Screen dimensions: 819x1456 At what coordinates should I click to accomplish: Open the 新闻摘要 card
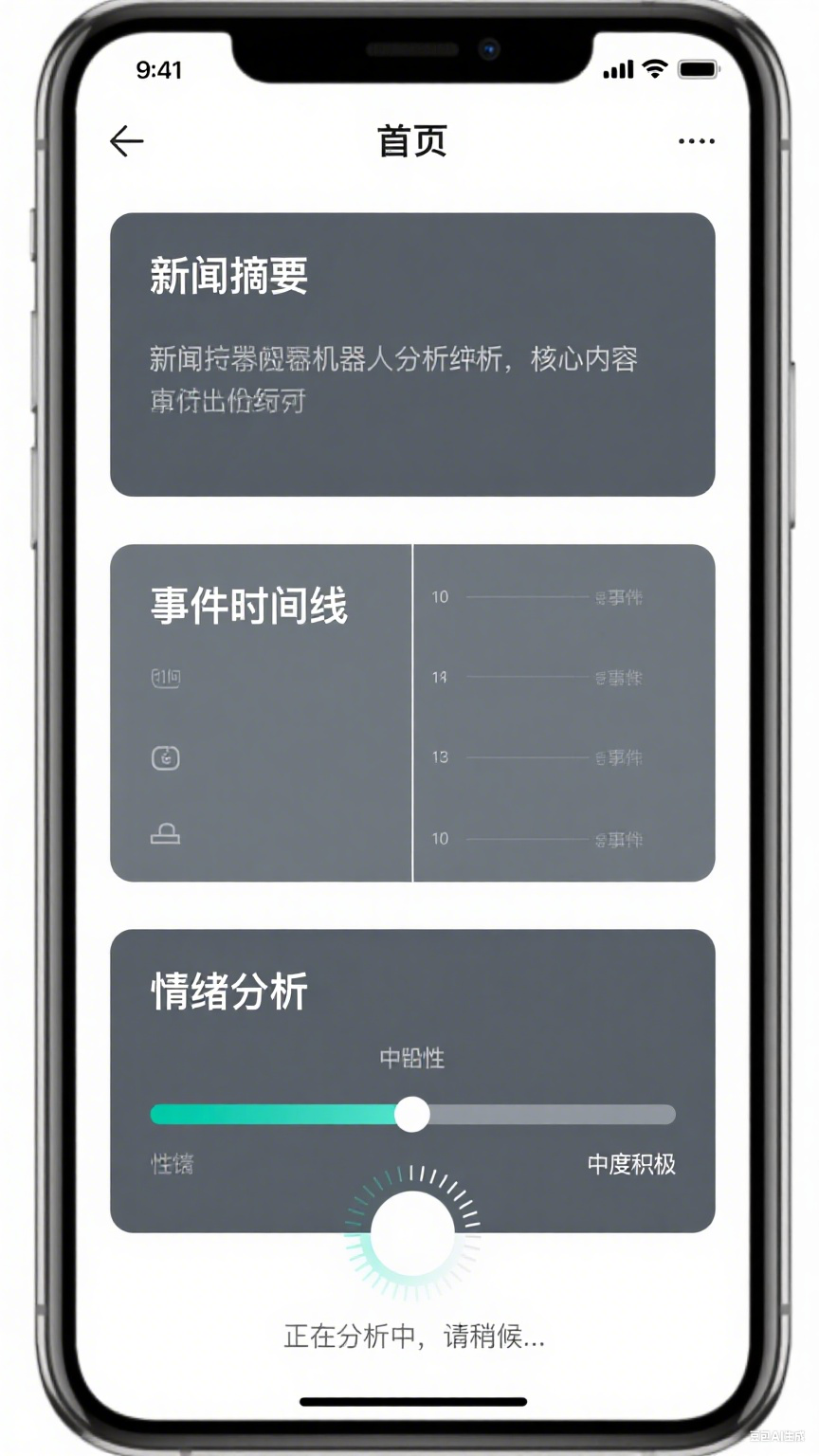click(x=412, y=354)
